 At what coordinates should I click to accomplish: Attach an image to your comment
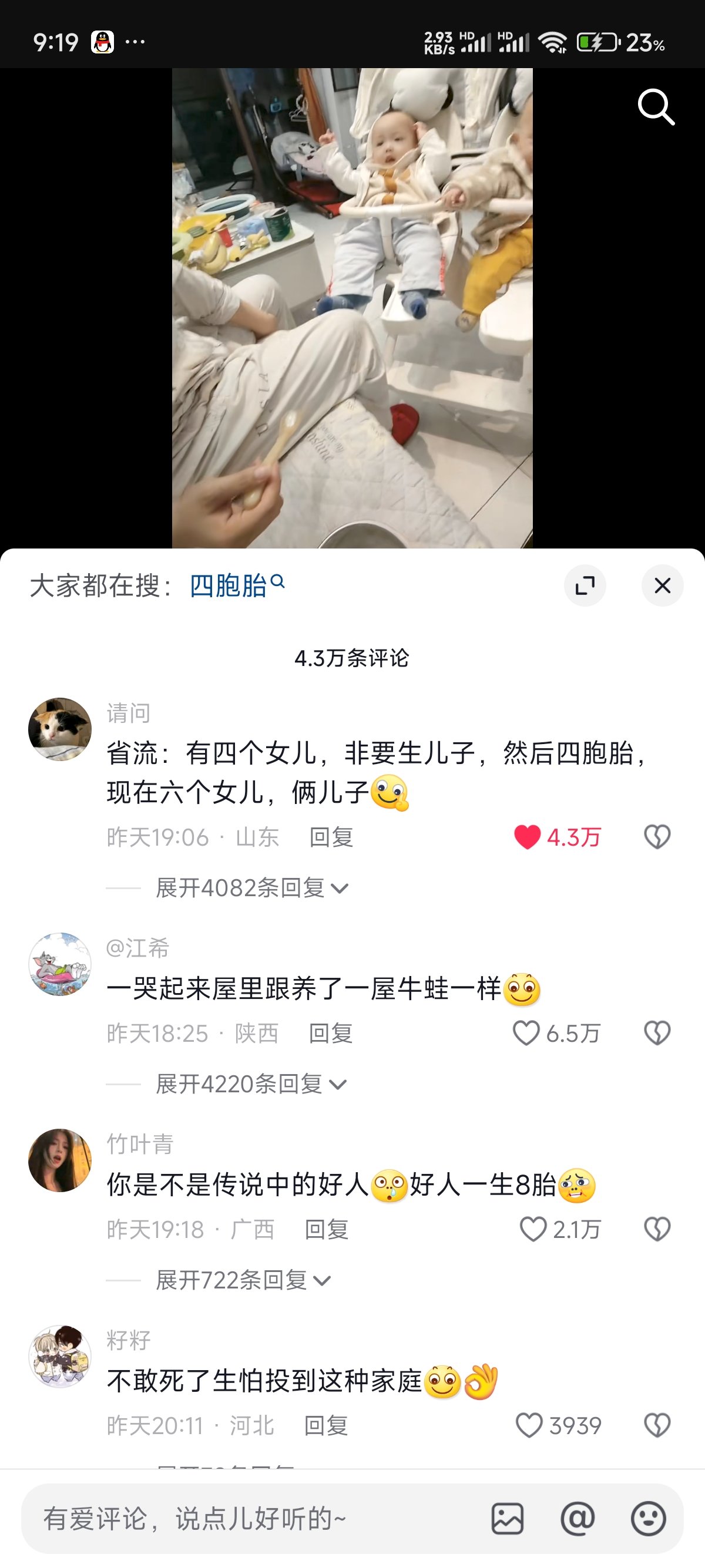[x=507, y=1518]
